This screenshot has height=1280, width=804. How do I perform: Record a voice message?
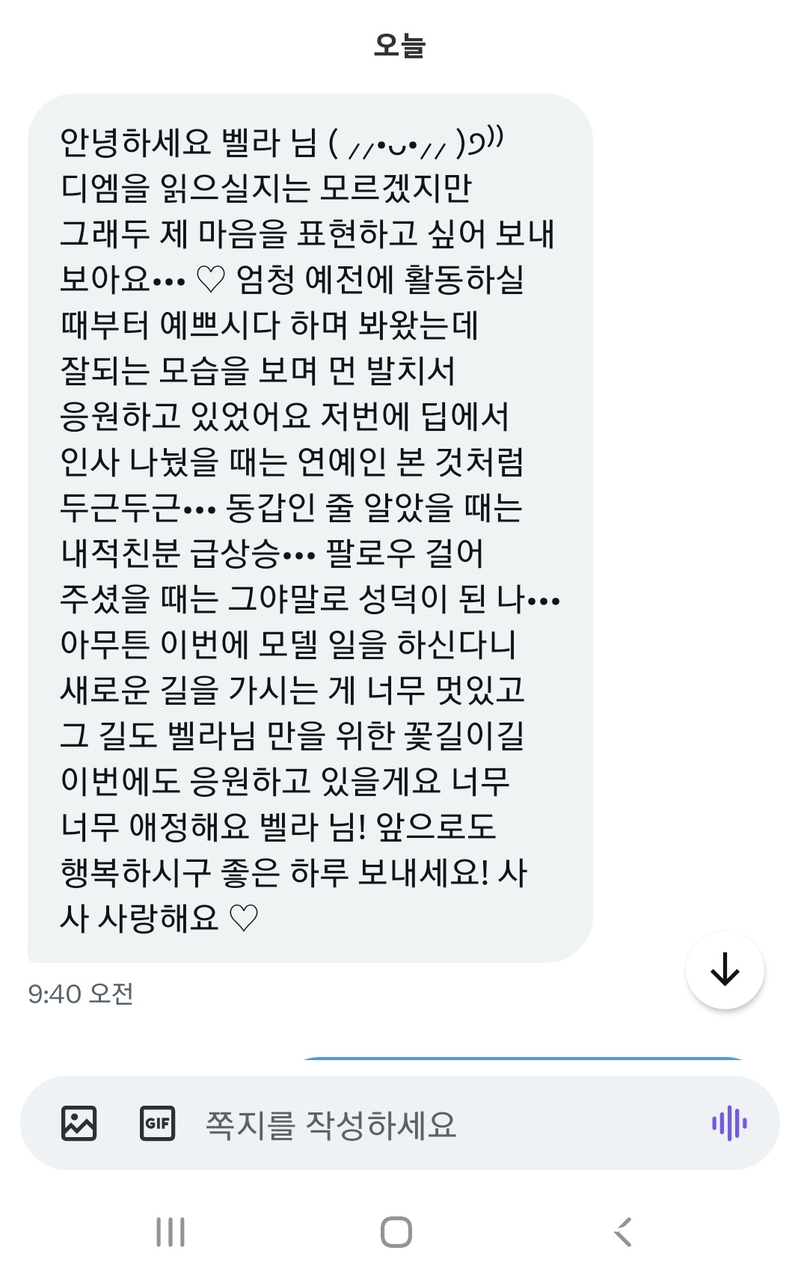click(729, 1123)
